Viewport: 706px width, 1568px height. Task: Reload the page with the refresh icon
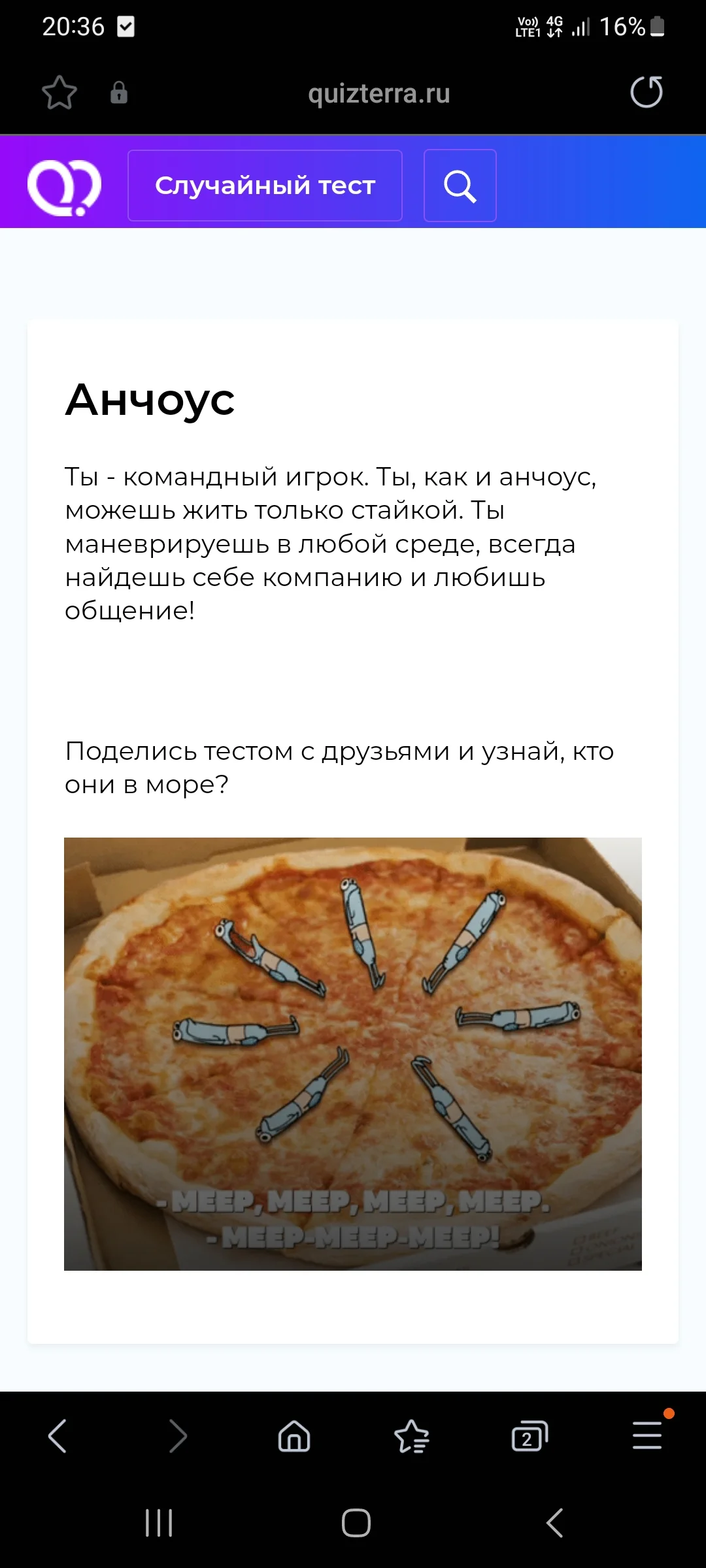click(x=646, y=92)
